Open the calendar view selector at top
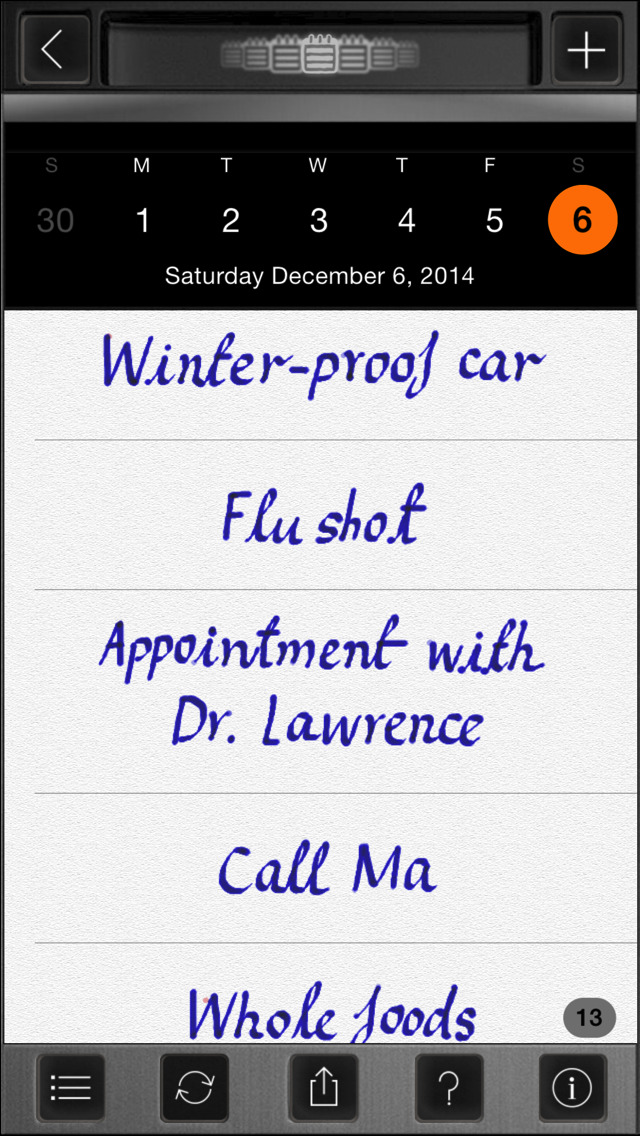This screenshot has width=640, height=1136. click(320, 50)
